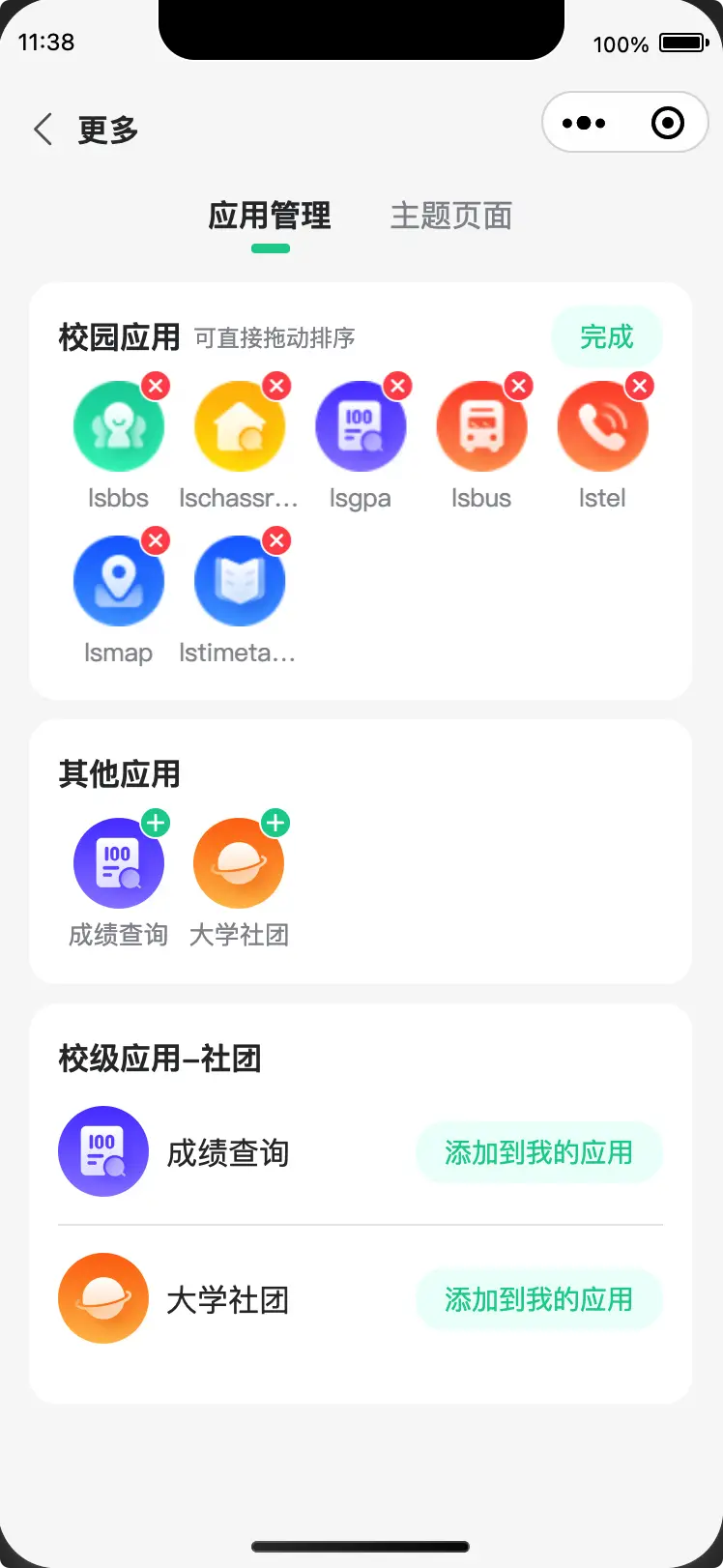Remove the lsmap app
Screen dimensions: 723x1568
click(156, 540)
